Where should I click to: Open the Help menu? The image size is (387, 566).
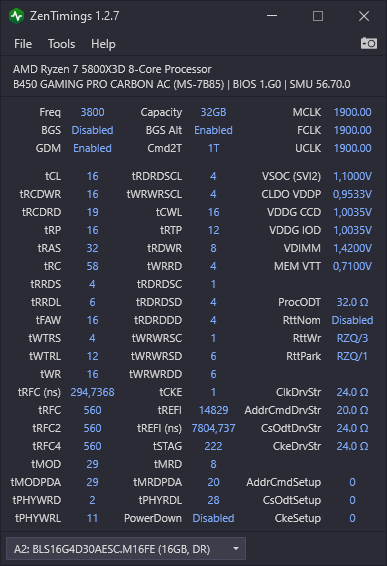click(x=103, y=44)
